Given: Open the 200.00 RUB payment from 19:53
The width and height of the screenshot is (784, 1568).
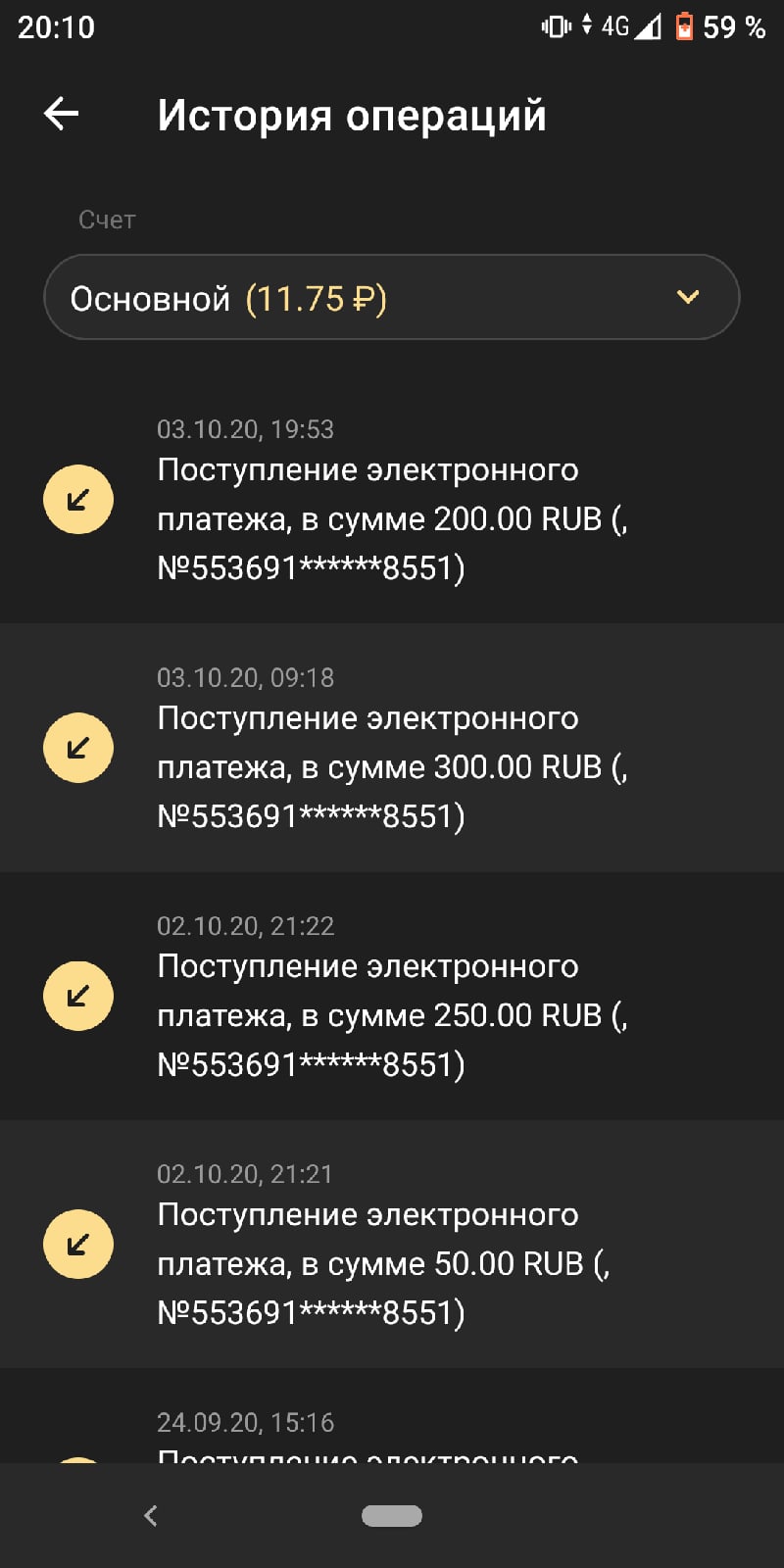Looking at the screenshot, I should 392,500.
